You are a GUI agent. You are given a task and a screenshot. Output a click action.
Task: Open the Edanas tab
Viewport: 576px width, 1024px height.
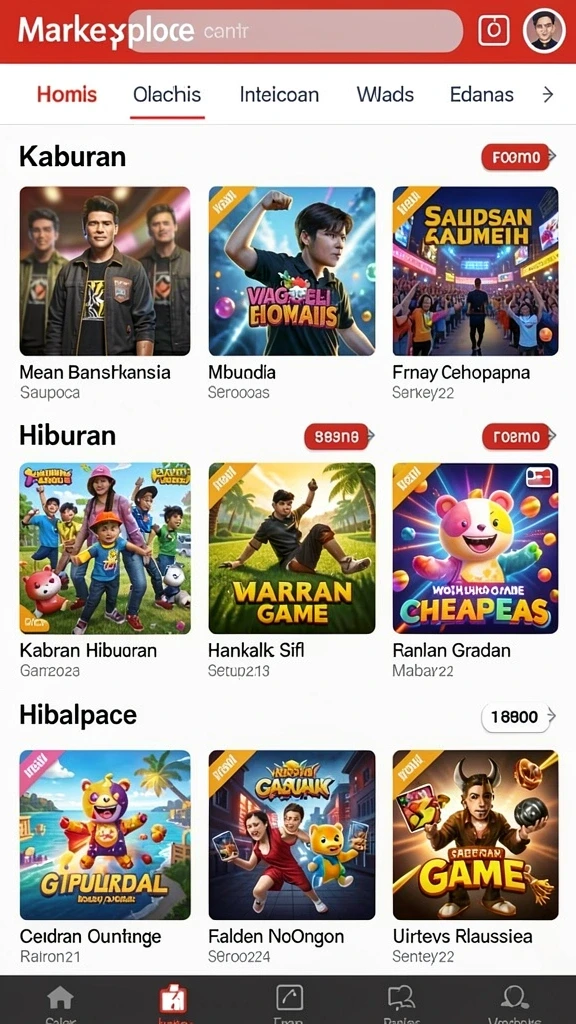click(x=482, y=95)
